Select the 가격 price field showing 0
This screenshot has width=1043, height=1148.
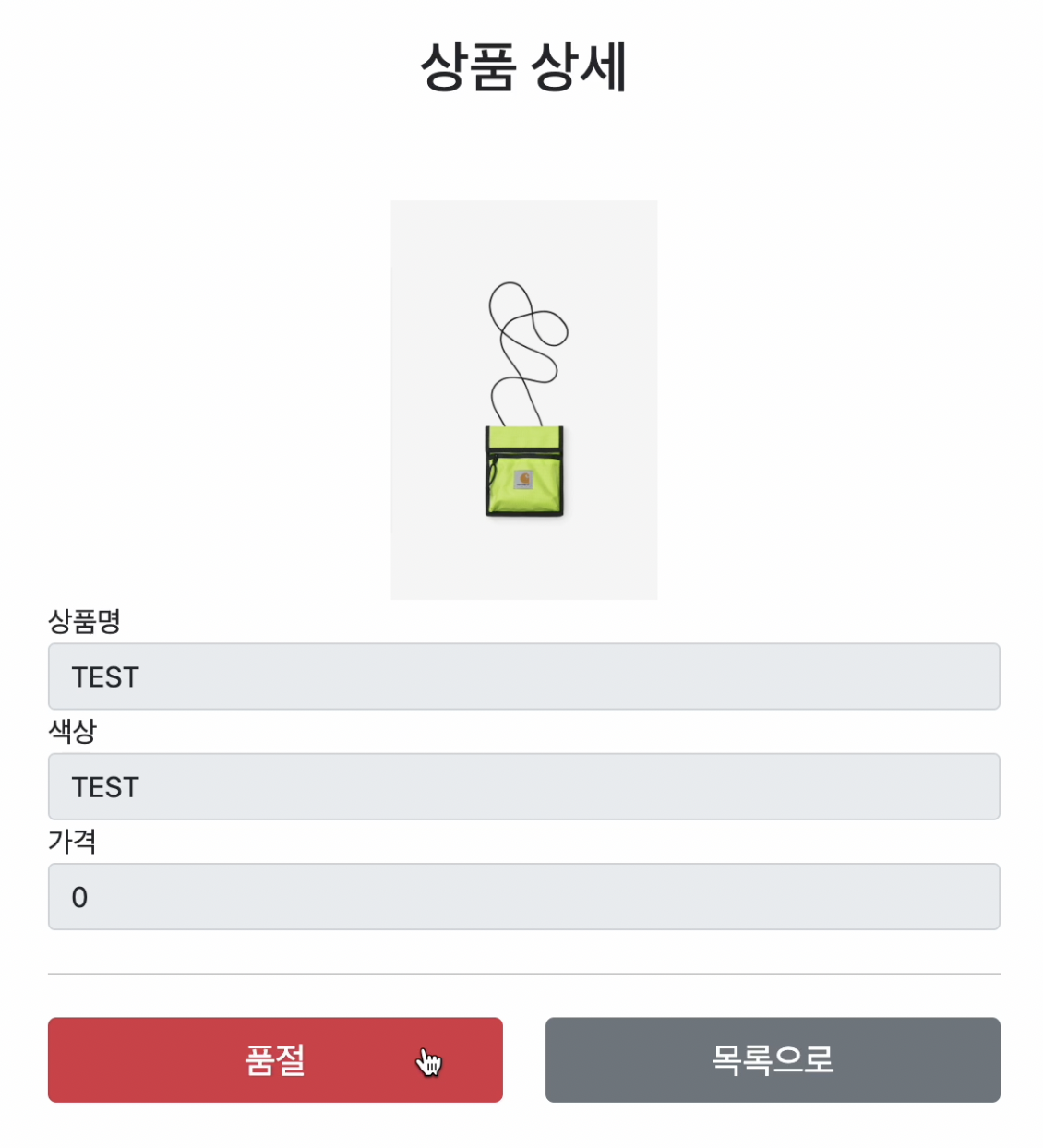pos(524,896)
